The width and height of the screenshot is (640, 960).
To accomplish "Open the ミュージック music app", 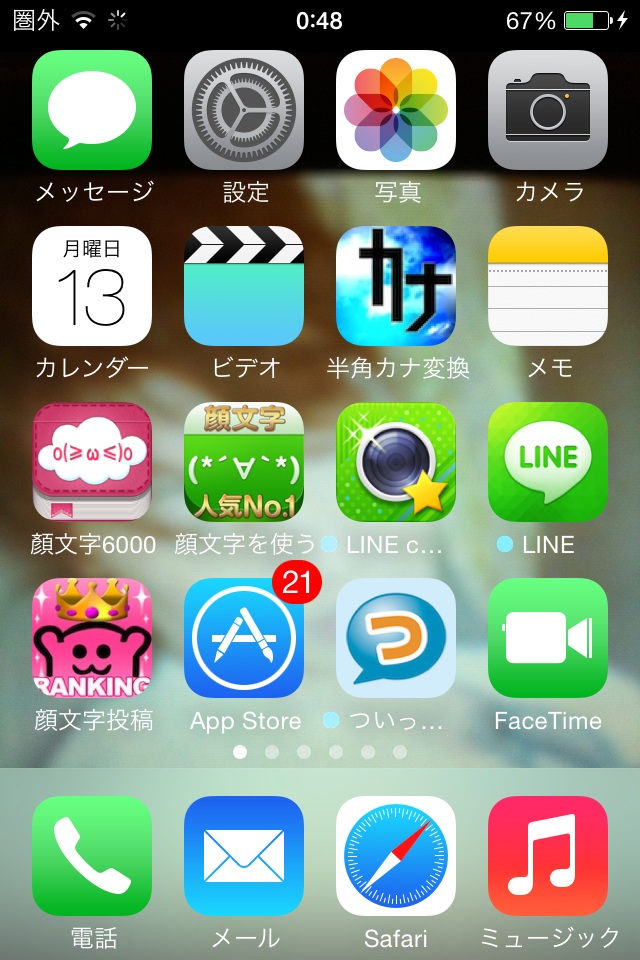I will [548, 856].
